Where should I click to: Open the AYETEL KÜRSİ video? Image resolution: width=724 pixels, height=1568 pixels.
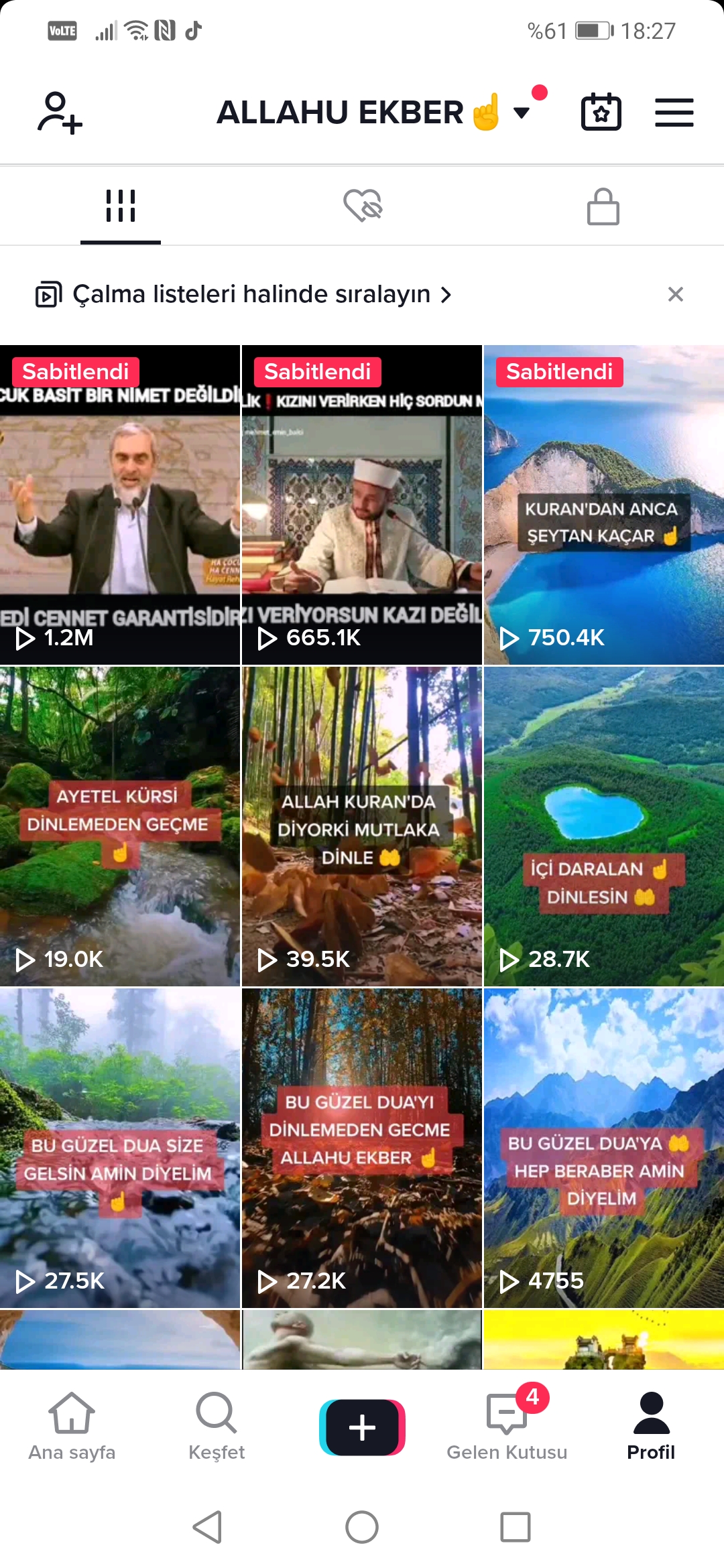pyautogui.click(x=120, y=826)
